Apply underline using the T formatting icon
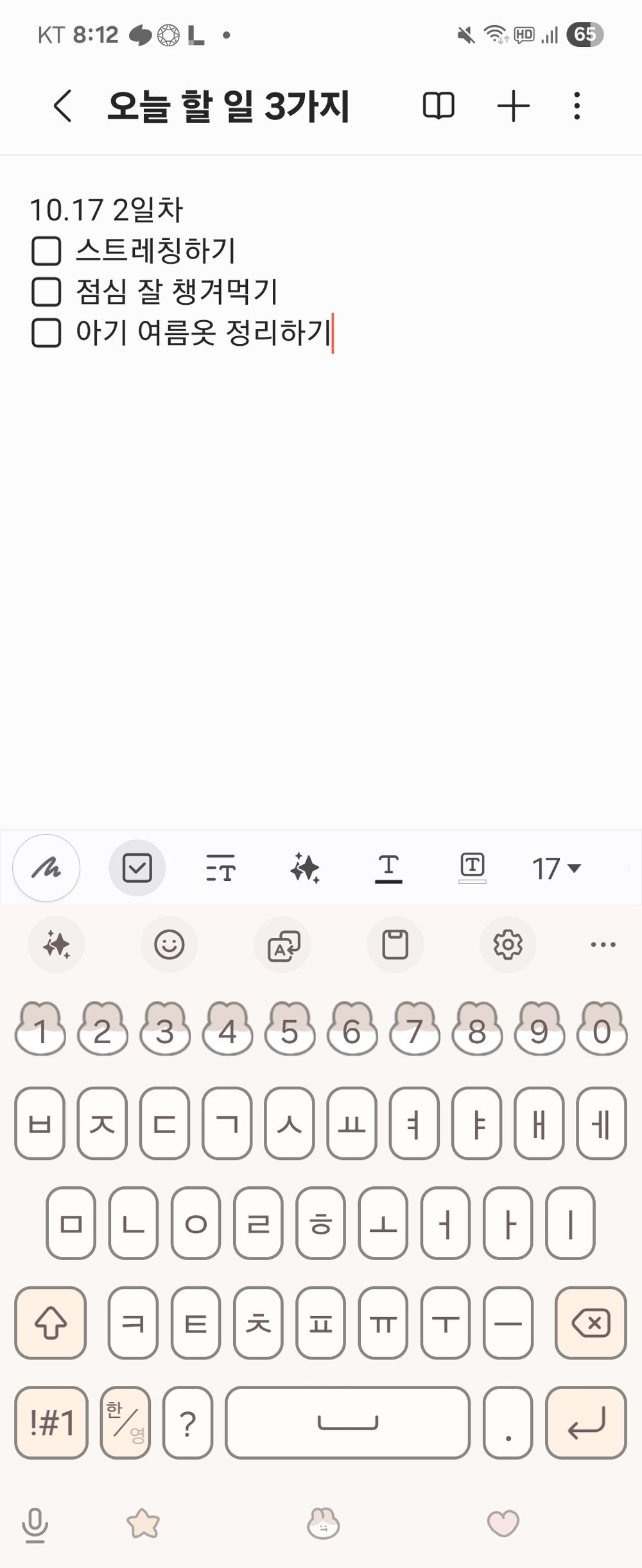 389,867
